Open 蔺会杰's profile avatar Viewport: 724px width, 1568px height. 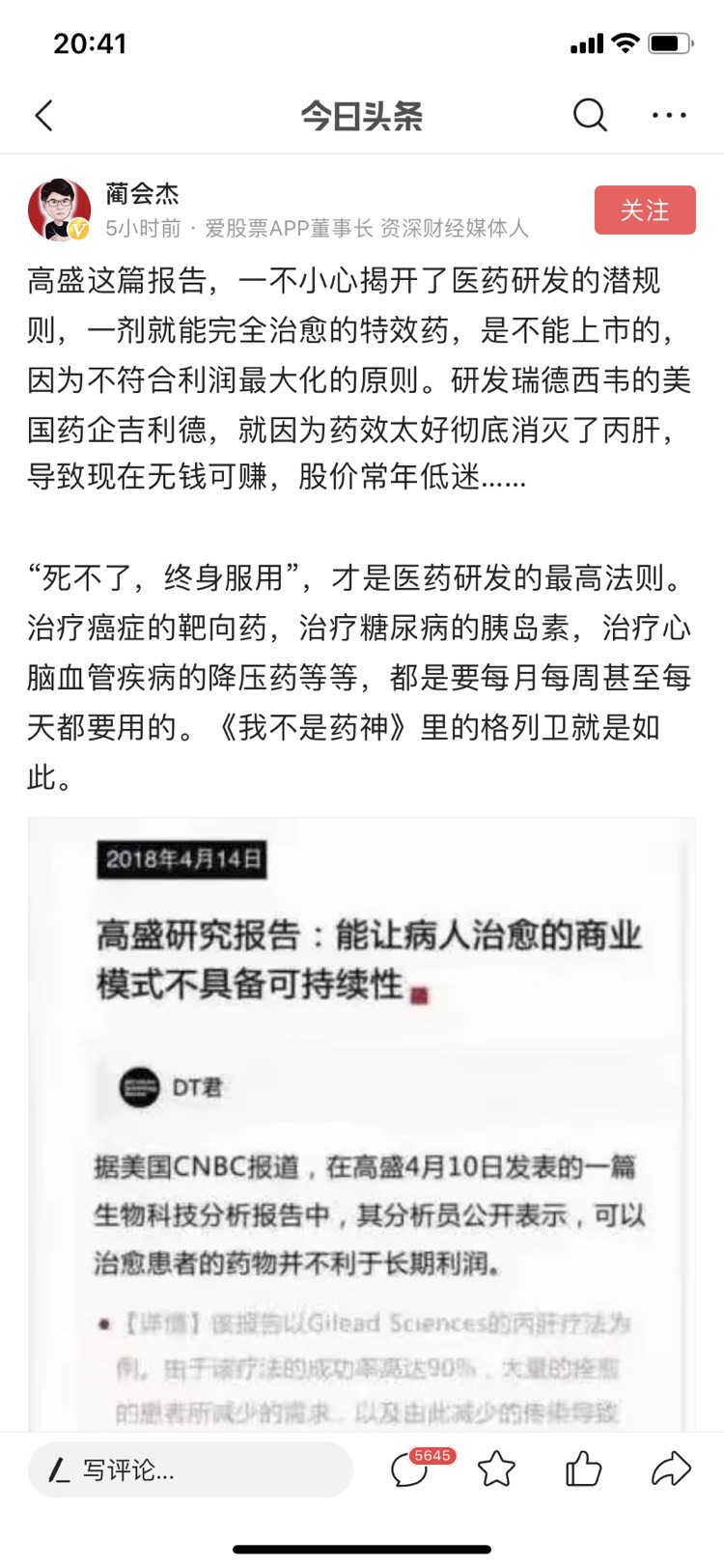[59, 210]
